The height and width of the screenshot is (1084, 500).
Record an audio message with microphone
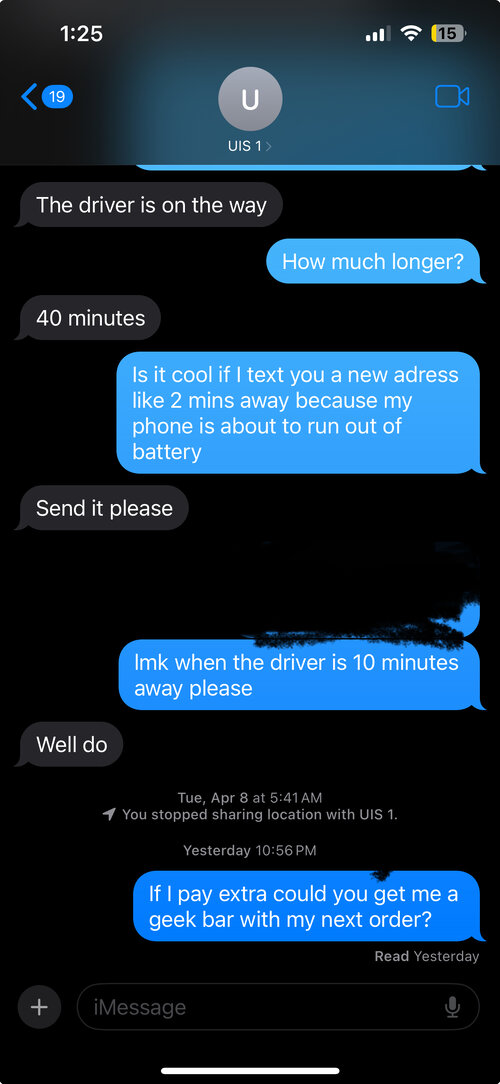point(452,1007)
